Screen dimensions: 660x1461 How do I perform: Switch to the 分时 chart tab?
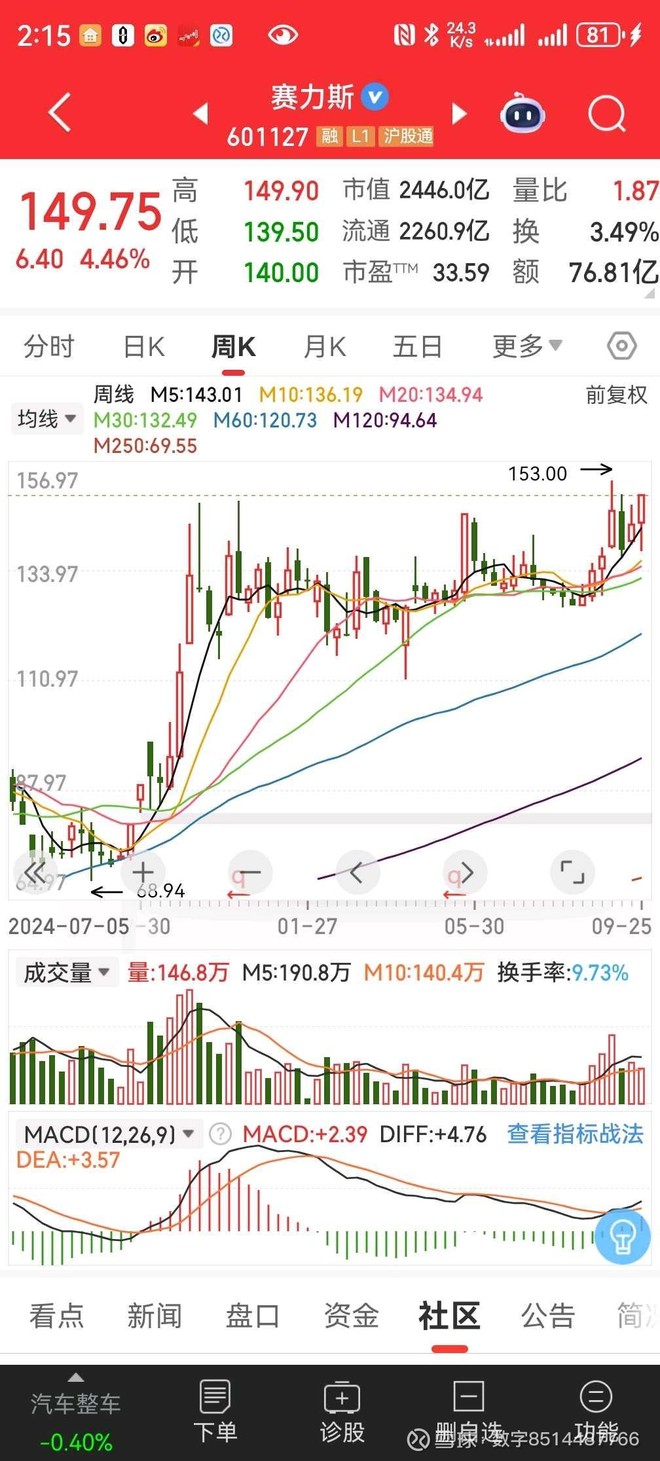pos(49,347)
